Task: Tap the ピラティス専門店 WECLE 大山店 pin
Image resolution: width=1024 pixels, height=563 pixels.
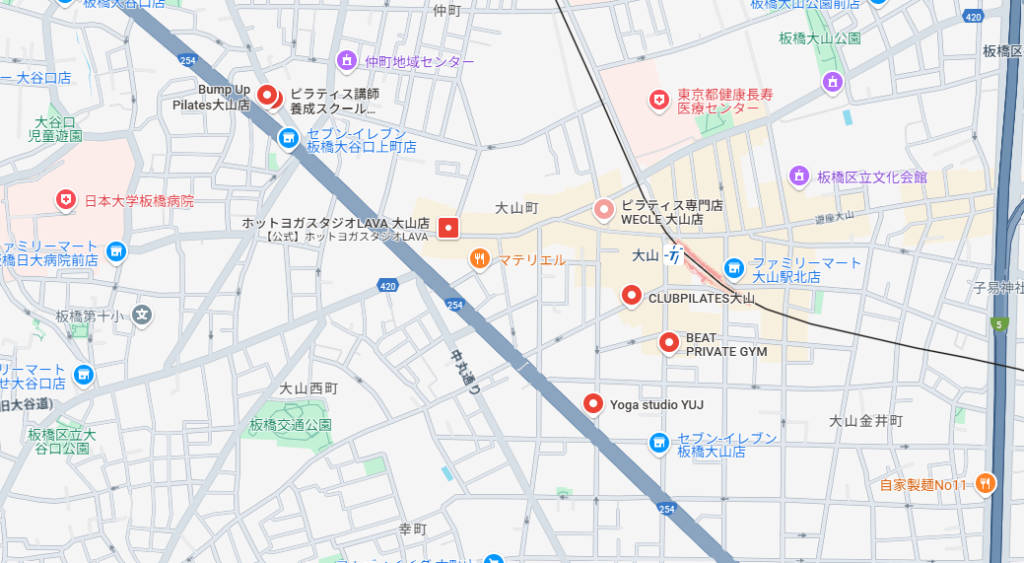Action: (x=603, y=209)
